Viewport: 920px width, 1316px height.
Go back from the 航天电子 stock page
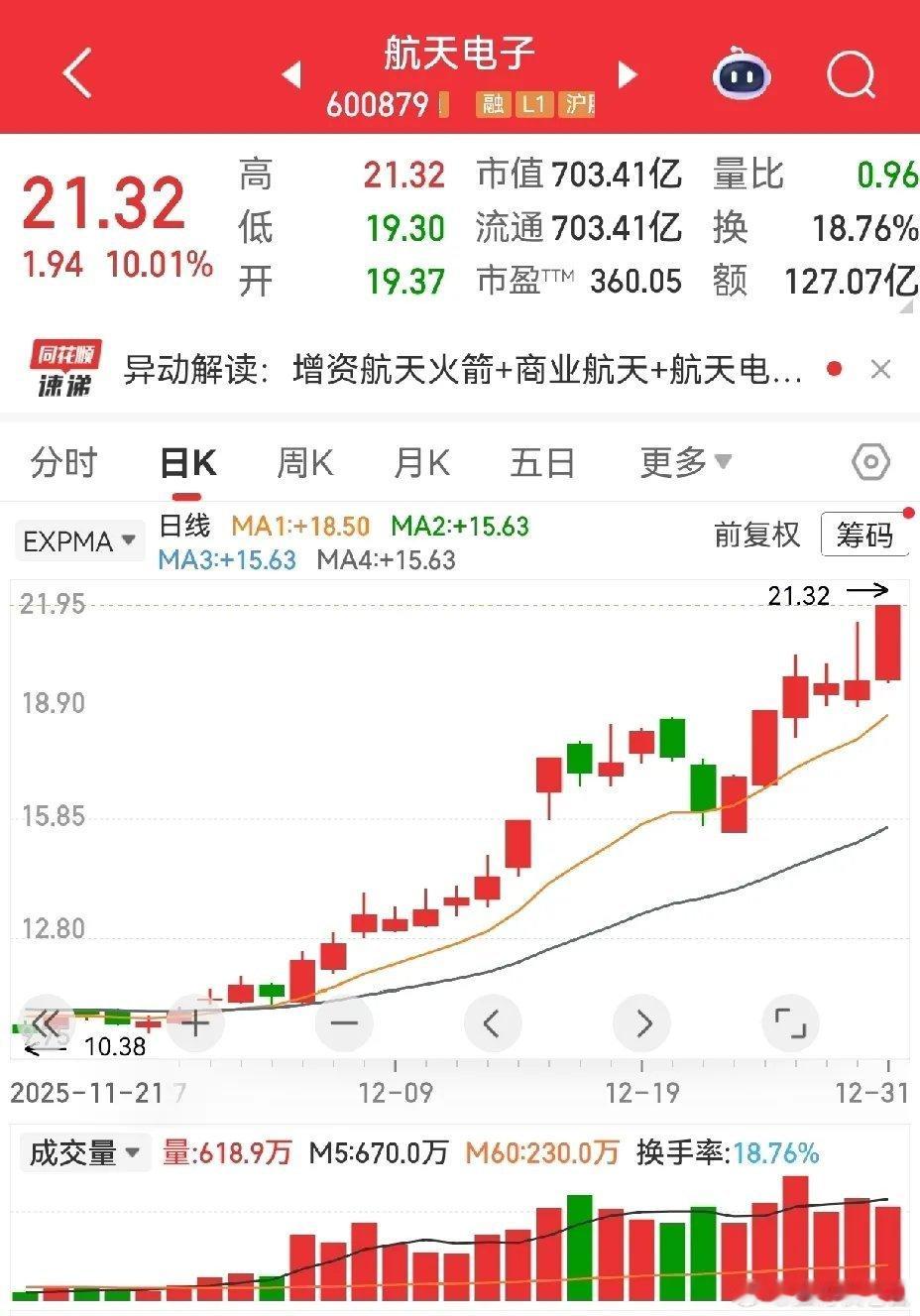pyautogui.click(x=76, y=72)
